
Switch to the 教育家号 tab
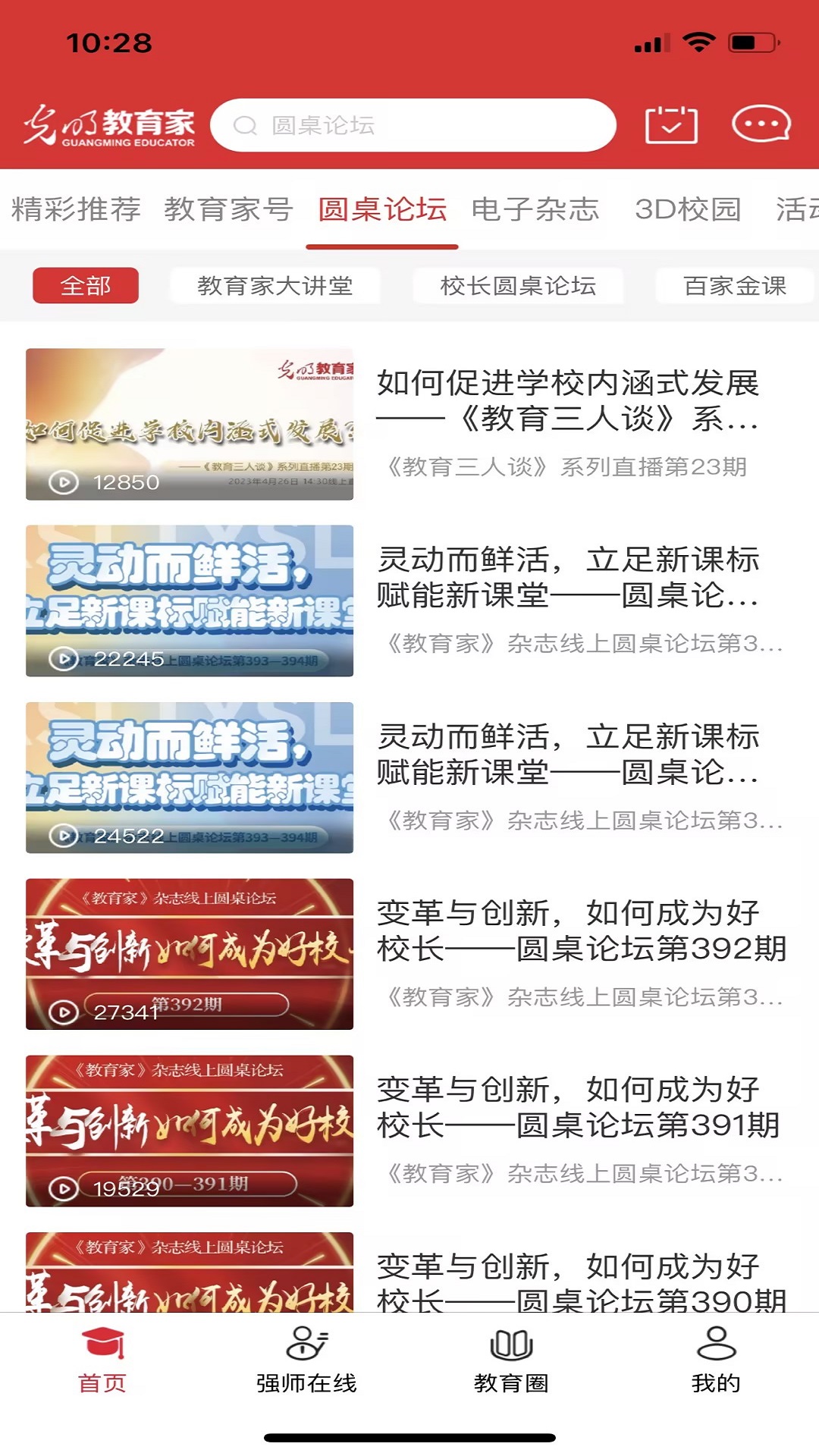(x=228, y=209)
